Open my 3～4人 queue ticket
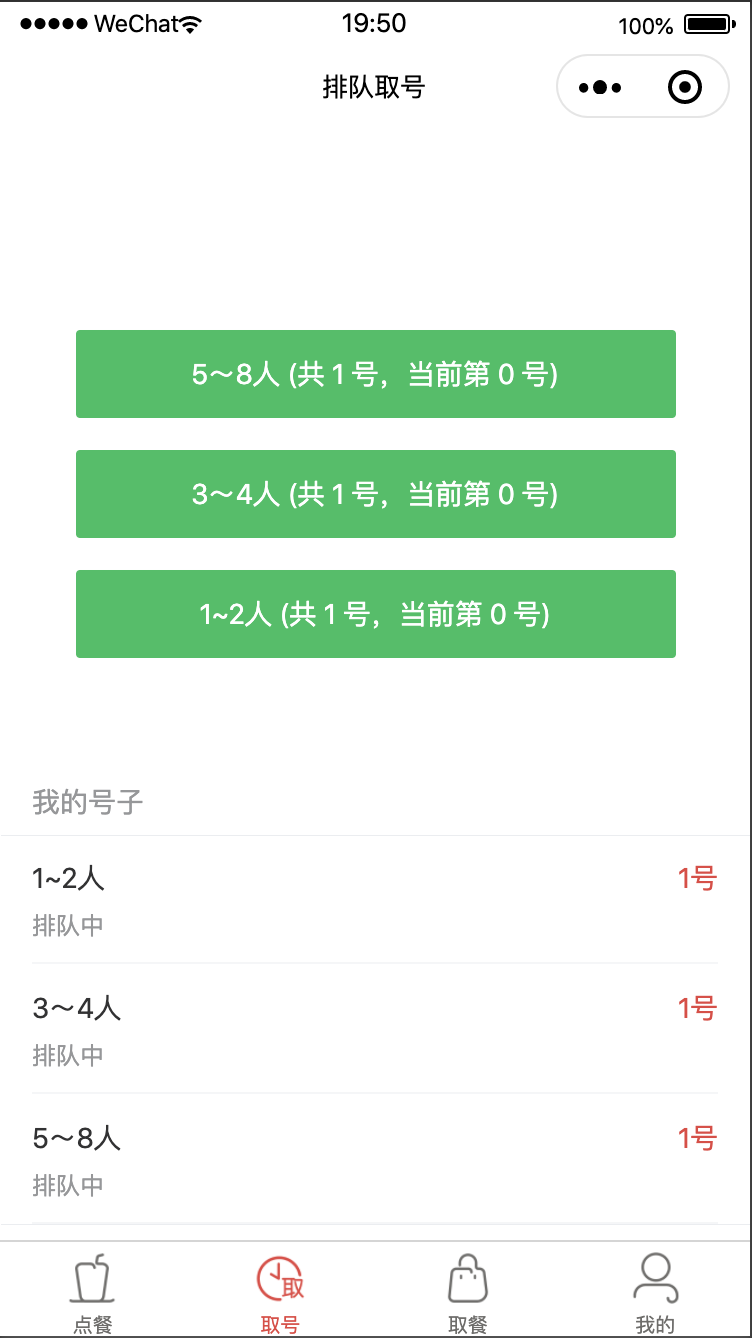The width and height of the screenshot is (752, 1338). 375,1029
